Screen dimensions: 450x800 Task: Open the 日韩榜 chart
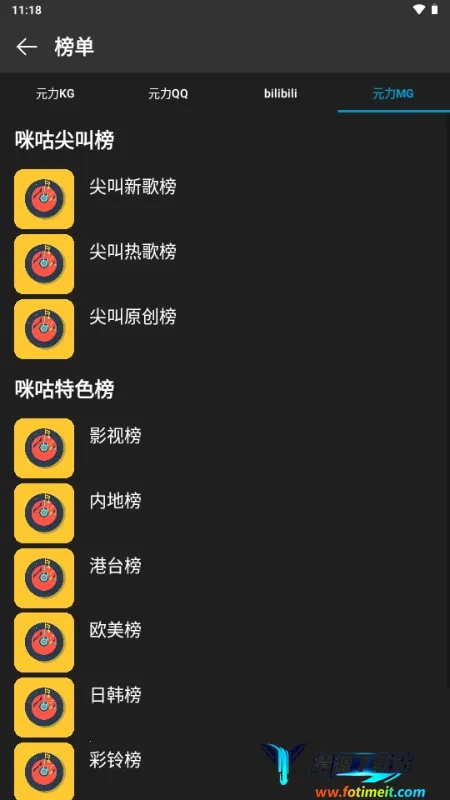click(225, 707)
